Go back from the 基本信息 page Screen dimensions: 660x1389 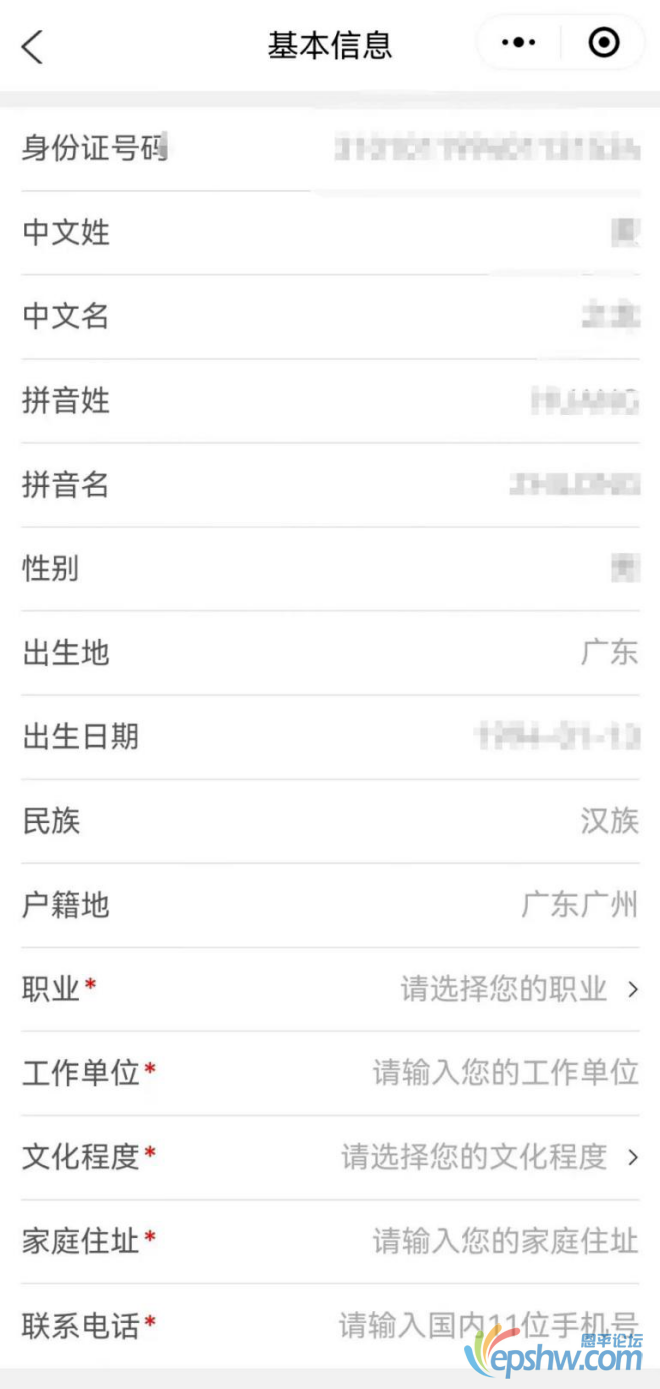tap(33, 46)
